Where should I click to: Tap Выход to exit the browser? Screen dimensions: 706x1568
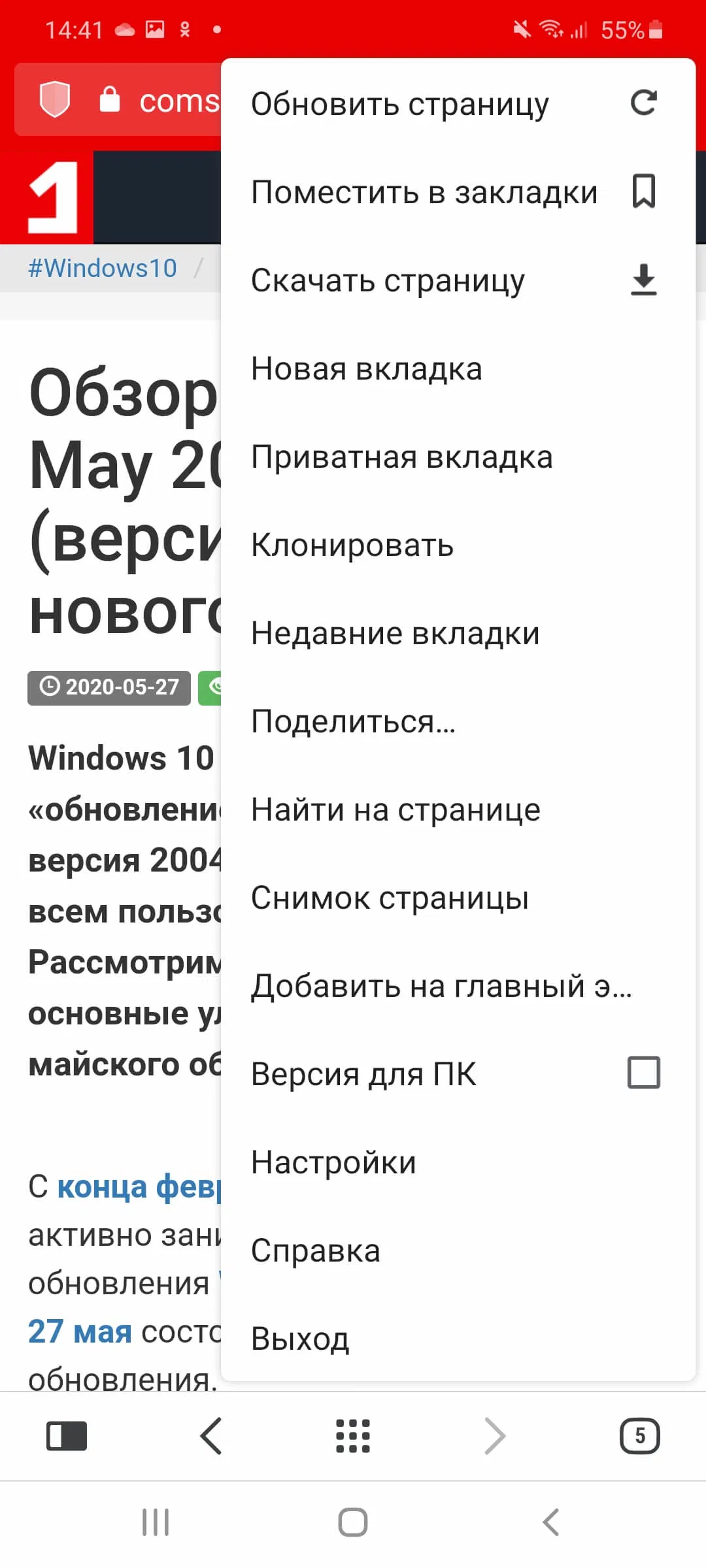[x=301, y=1339]
